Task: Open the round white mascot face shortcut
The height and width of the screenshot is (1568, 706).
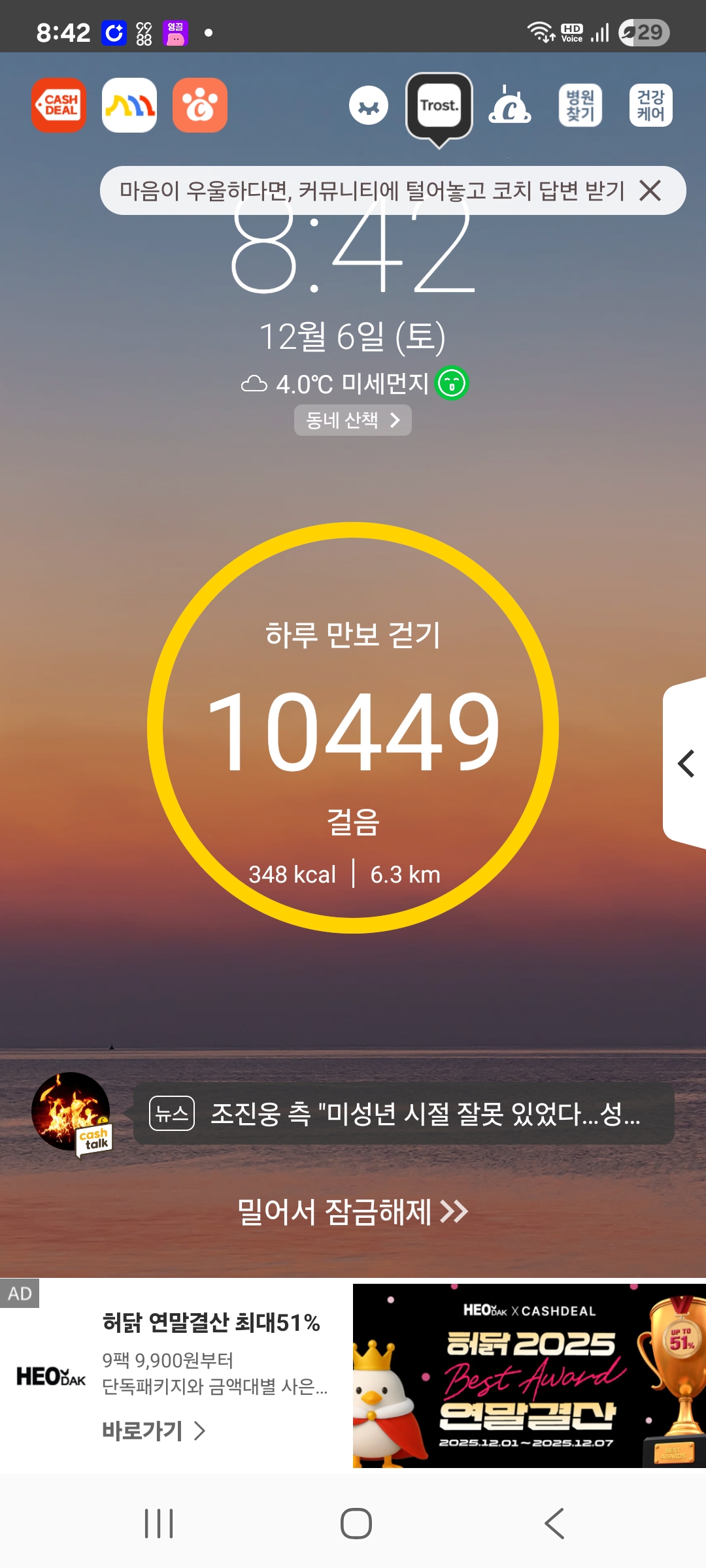Action: (369, 106)
